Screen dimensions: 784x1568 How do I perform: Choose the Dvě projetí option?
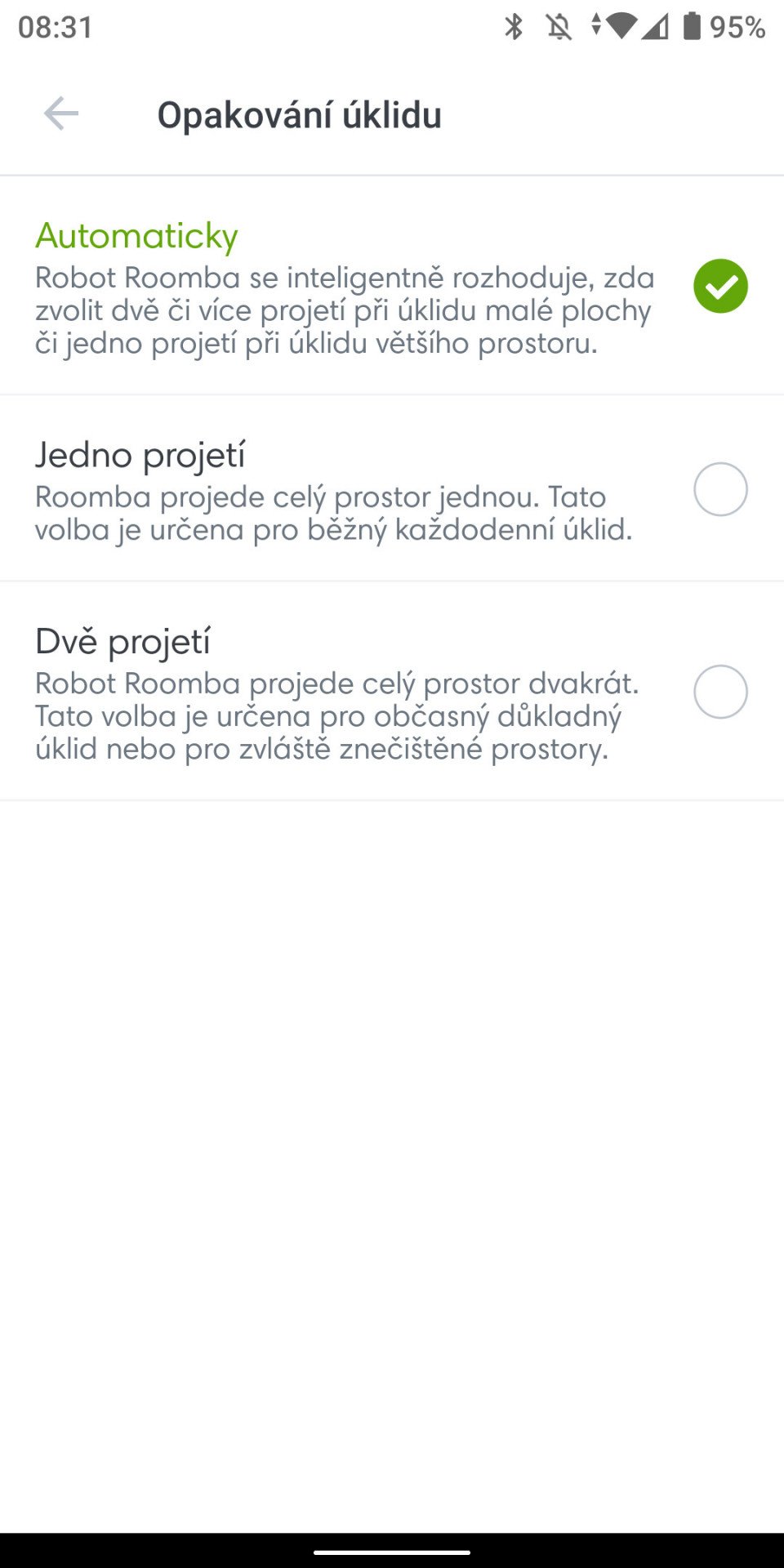coord(392,692)
